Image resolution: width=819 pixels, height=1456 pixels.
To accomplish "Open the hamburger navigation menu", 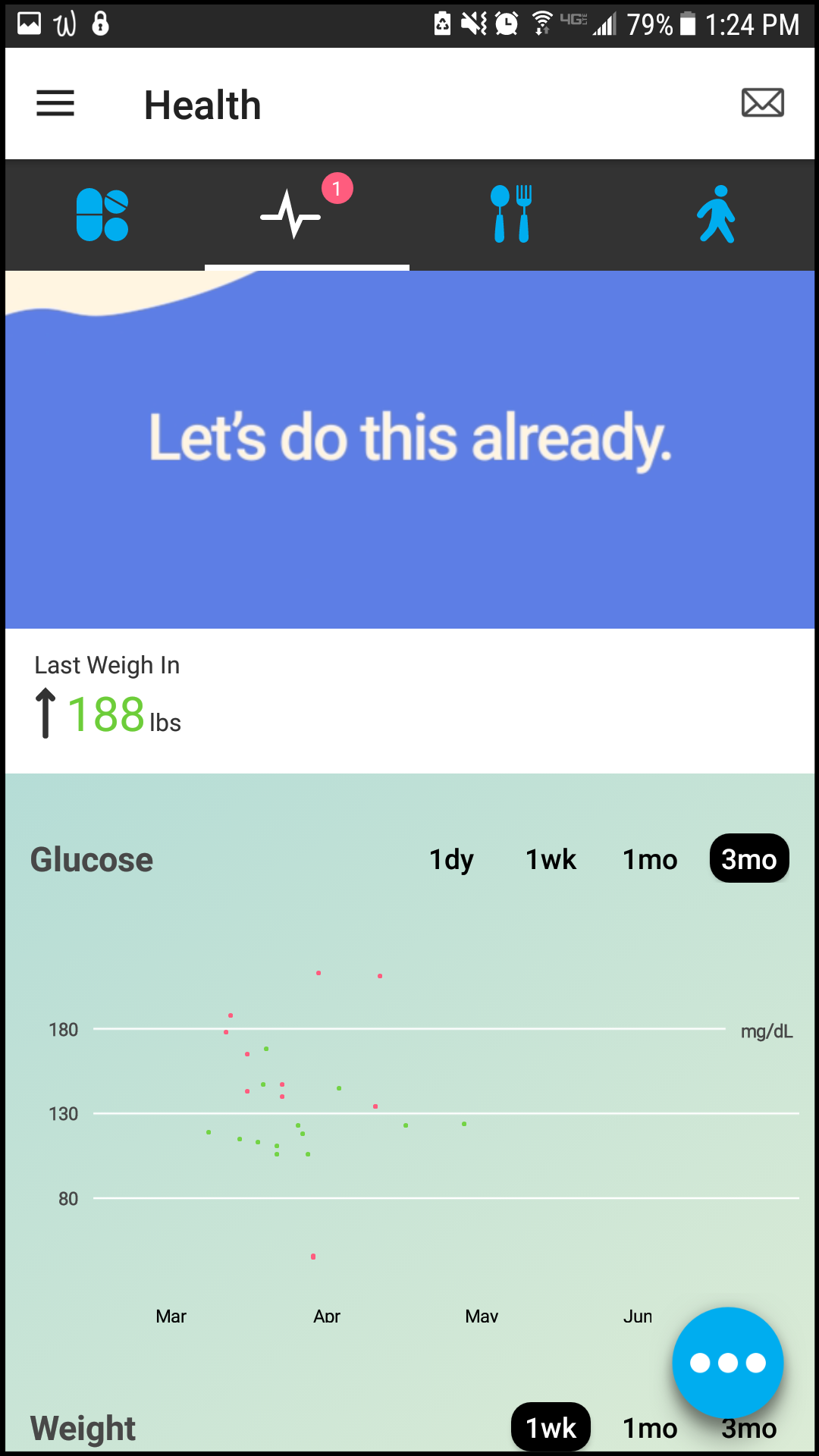I will [55, 104].
